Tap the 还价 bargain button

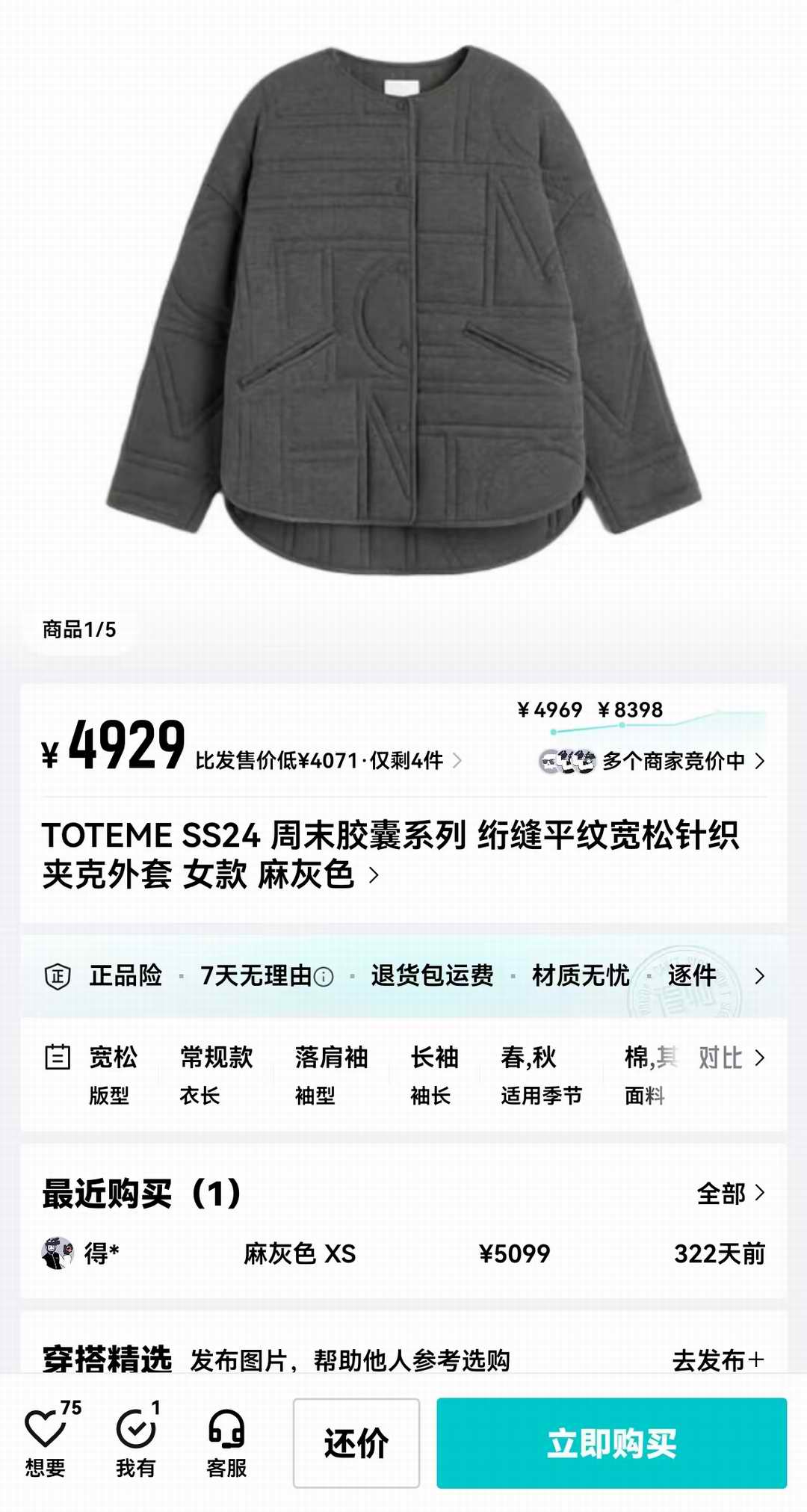356,1442
